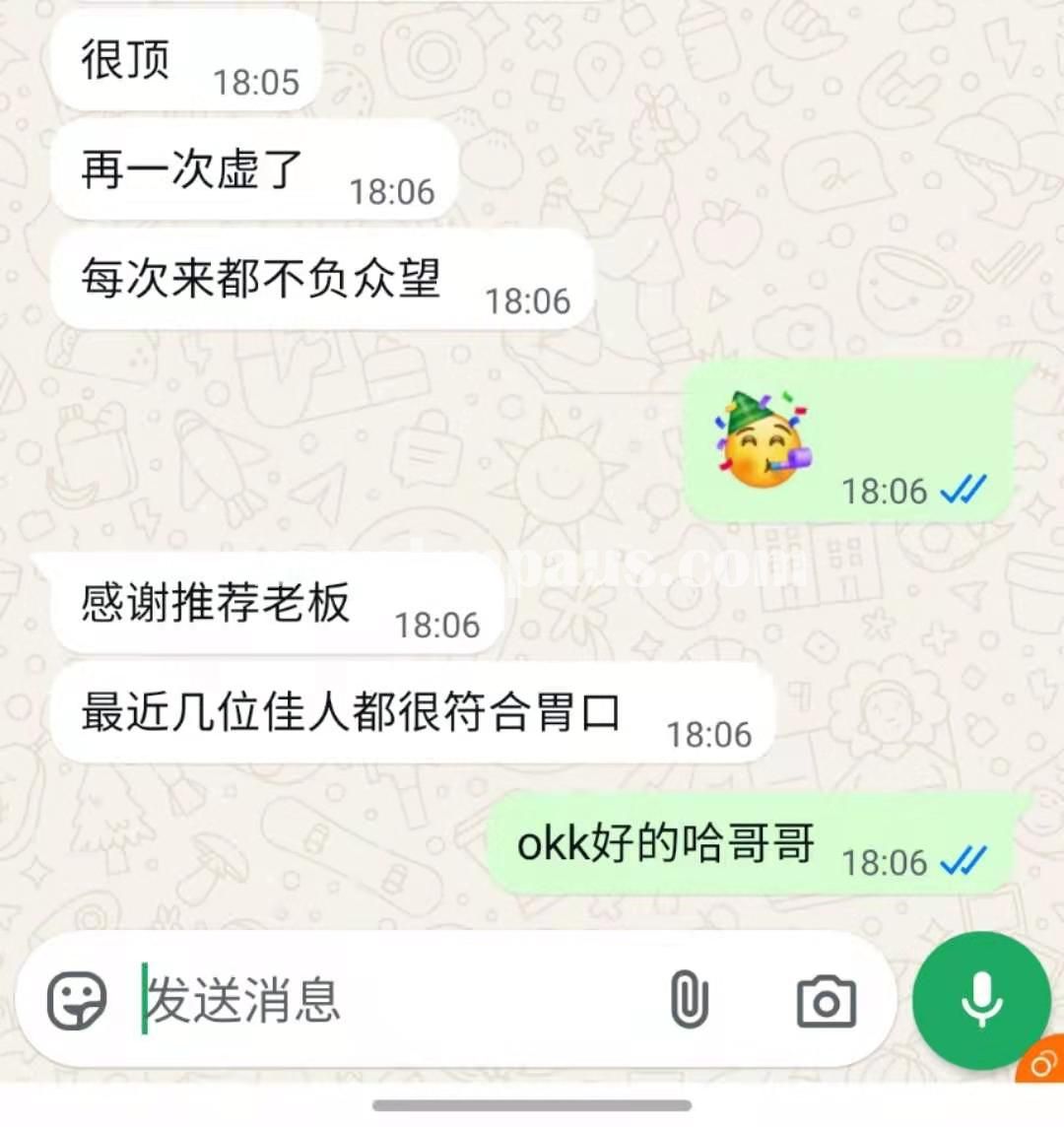Open the camera from the message bar
Image resolution: width=1064 pixels, height=1127 pixels.
(826, 1002)
